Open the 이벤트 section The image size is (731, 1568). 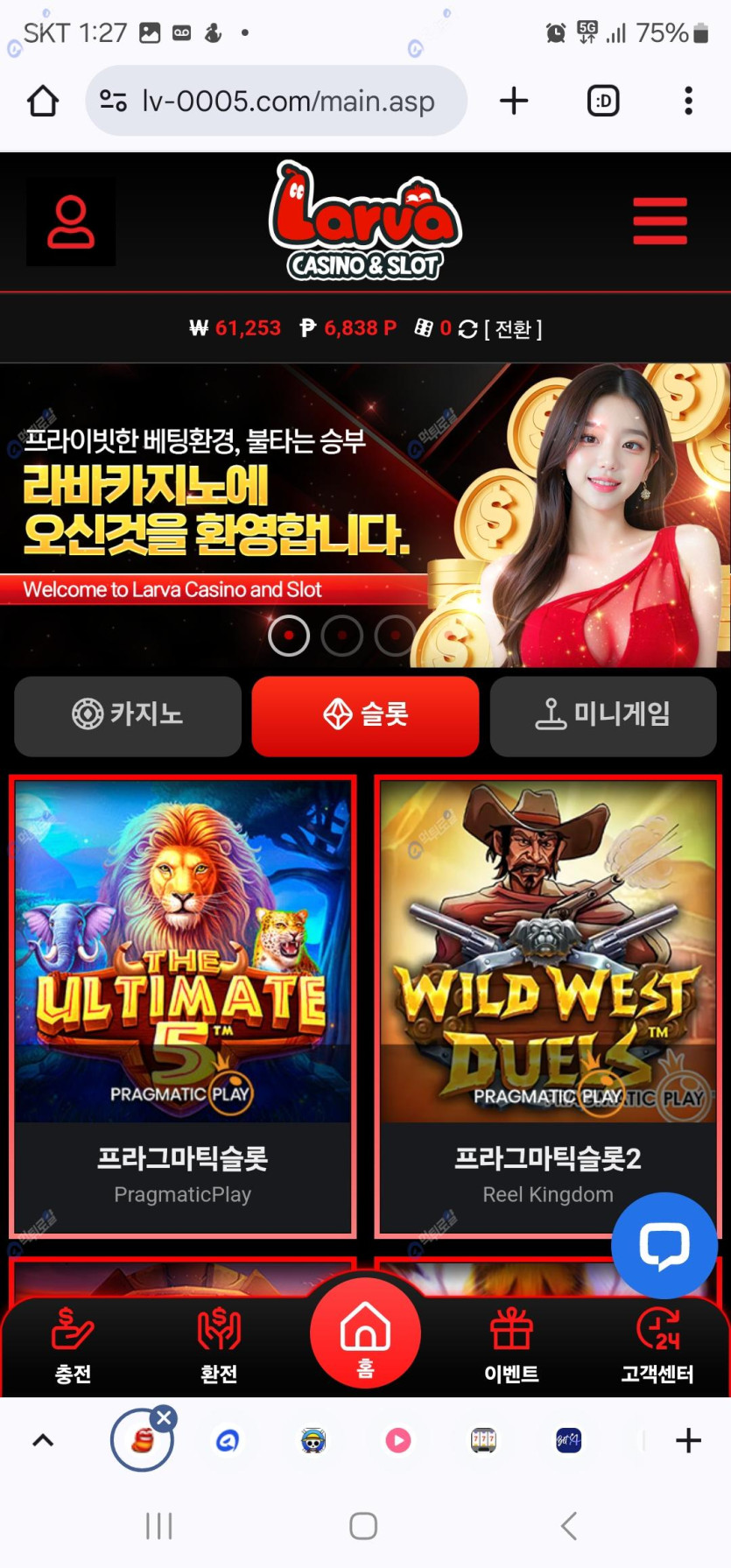pyautogui.click(x=511, y=1346)
